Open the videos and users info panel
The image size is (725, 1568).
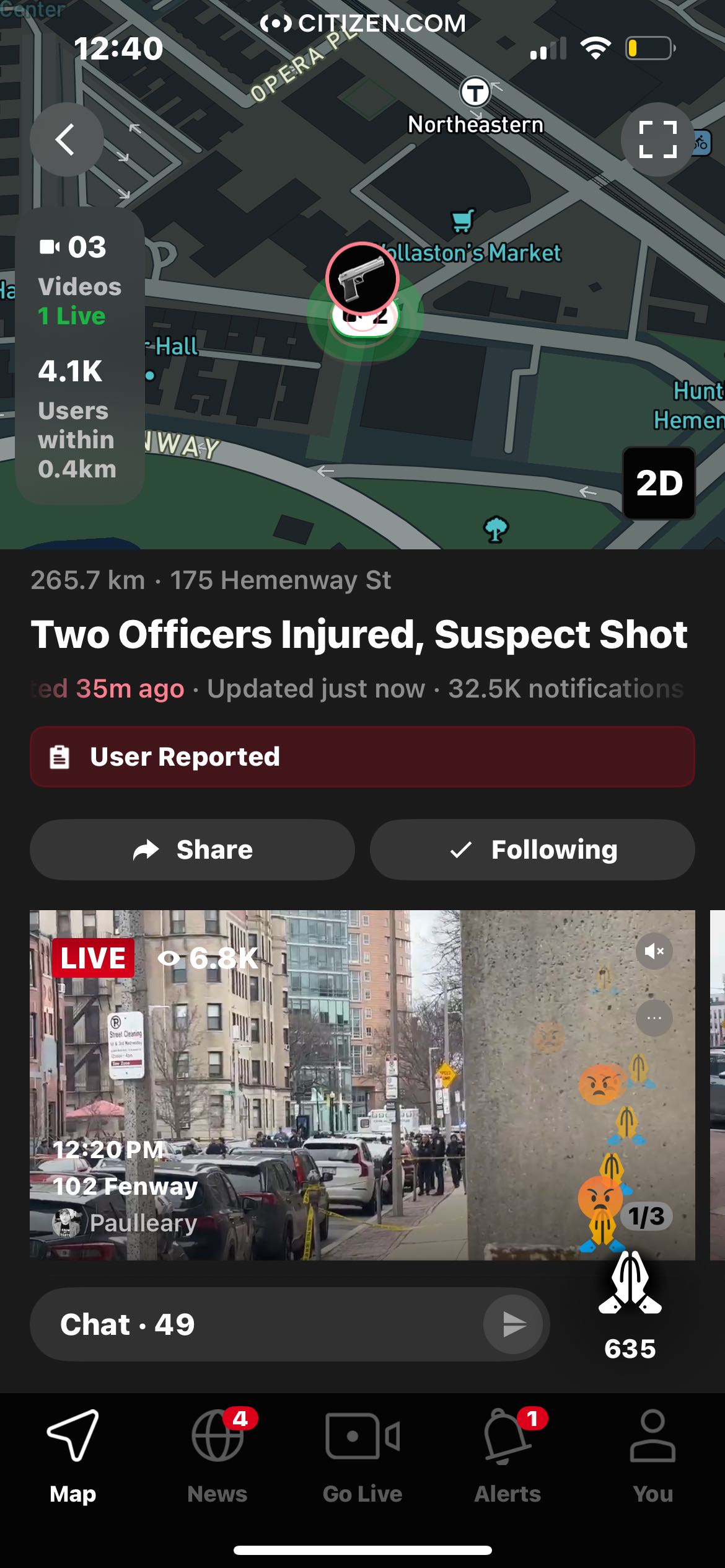click(x=79, y=357)
